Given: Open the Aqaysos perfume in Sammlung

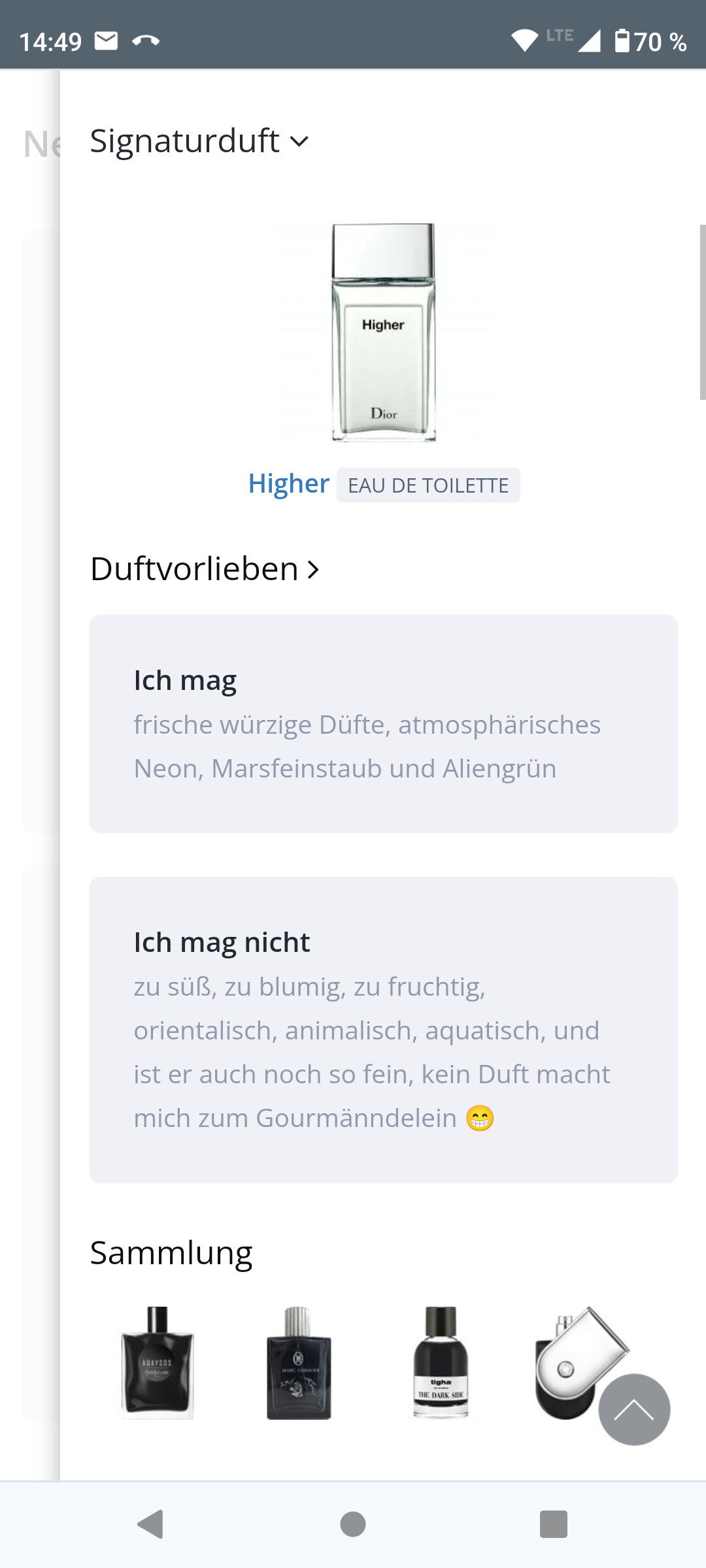Looking at the screenshot, I should 158,1363.
